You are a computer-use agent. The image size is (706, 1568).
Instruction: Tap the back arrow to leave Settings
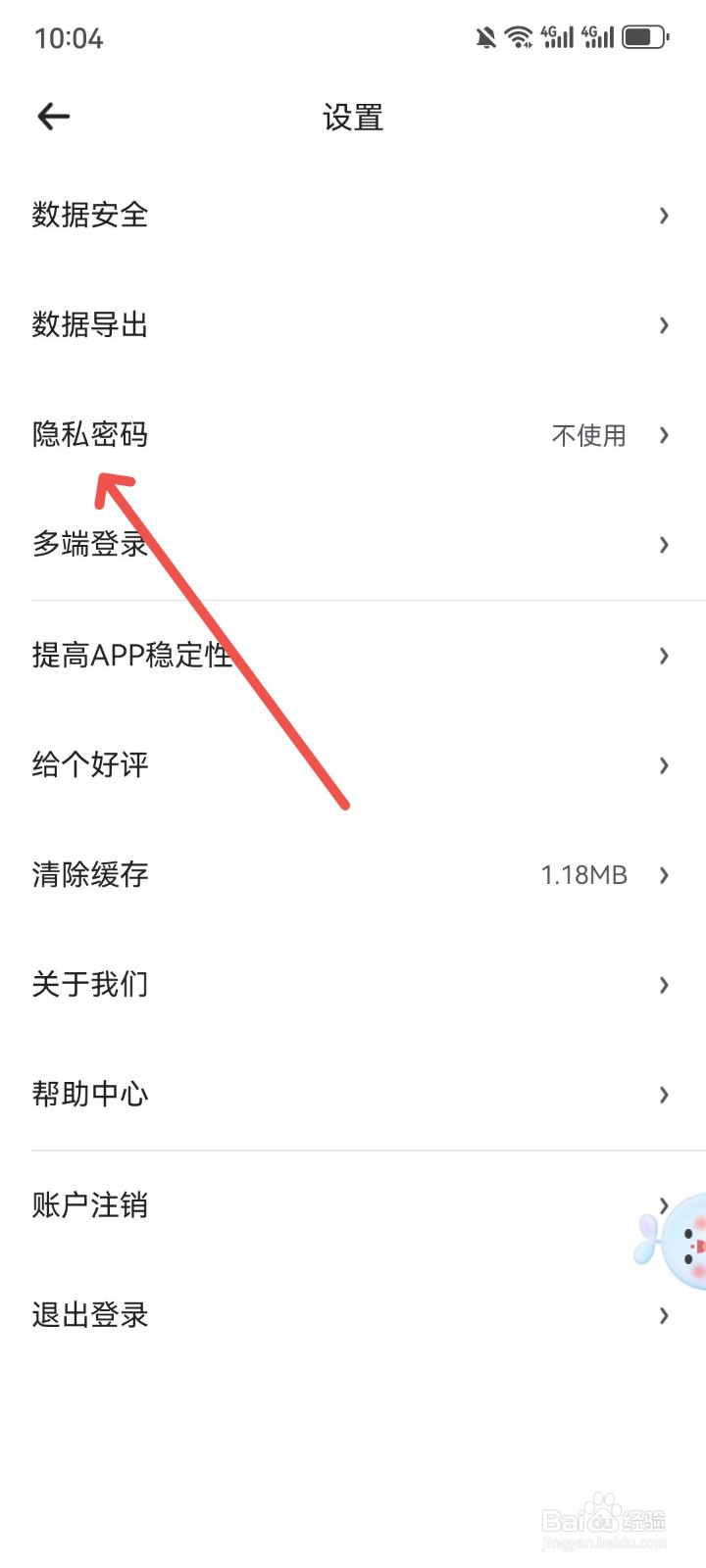pyautogui.click(x=53, y=116)
